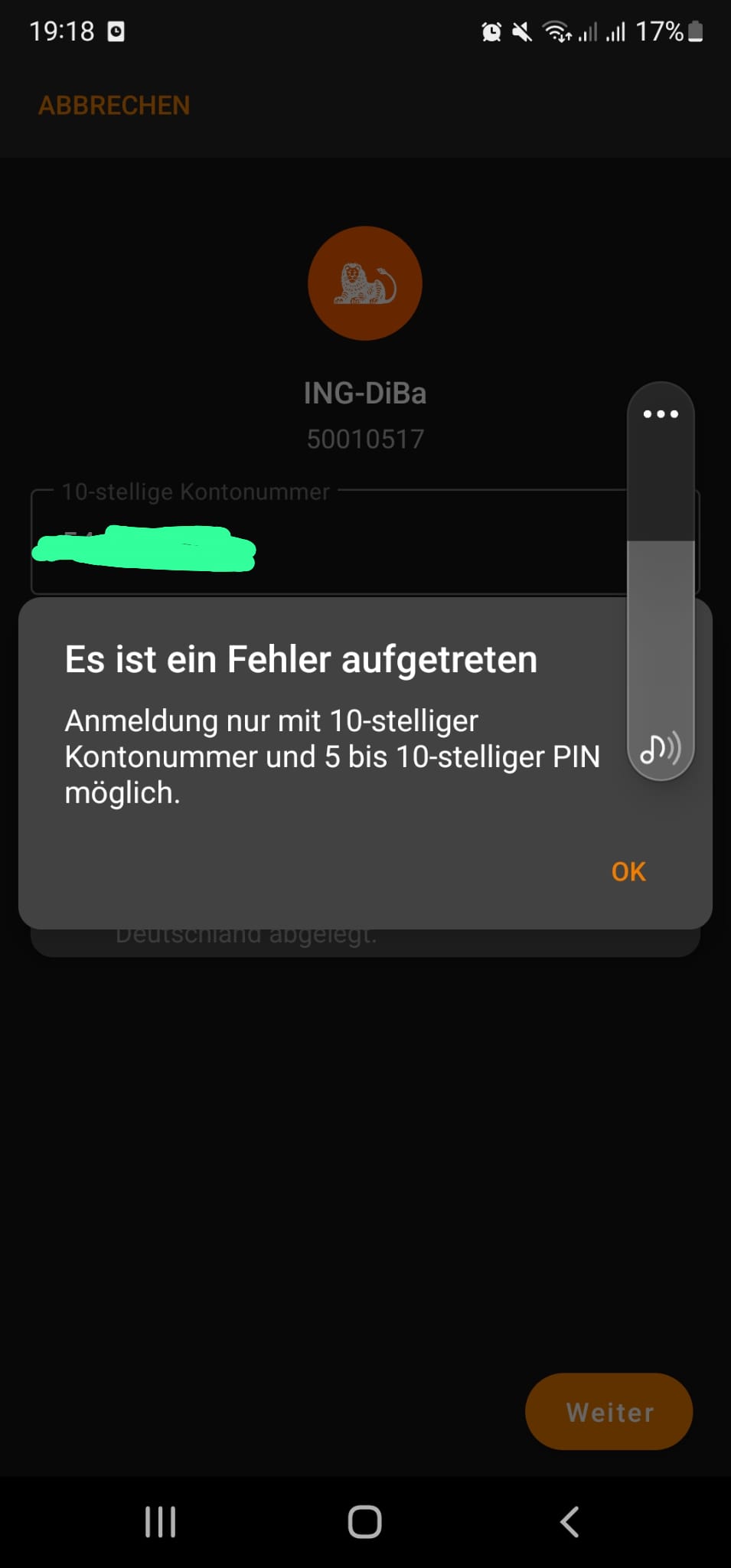Go back with the system back button
The width and height of the screenshot is (731, 1568).
pos(569,1521)
